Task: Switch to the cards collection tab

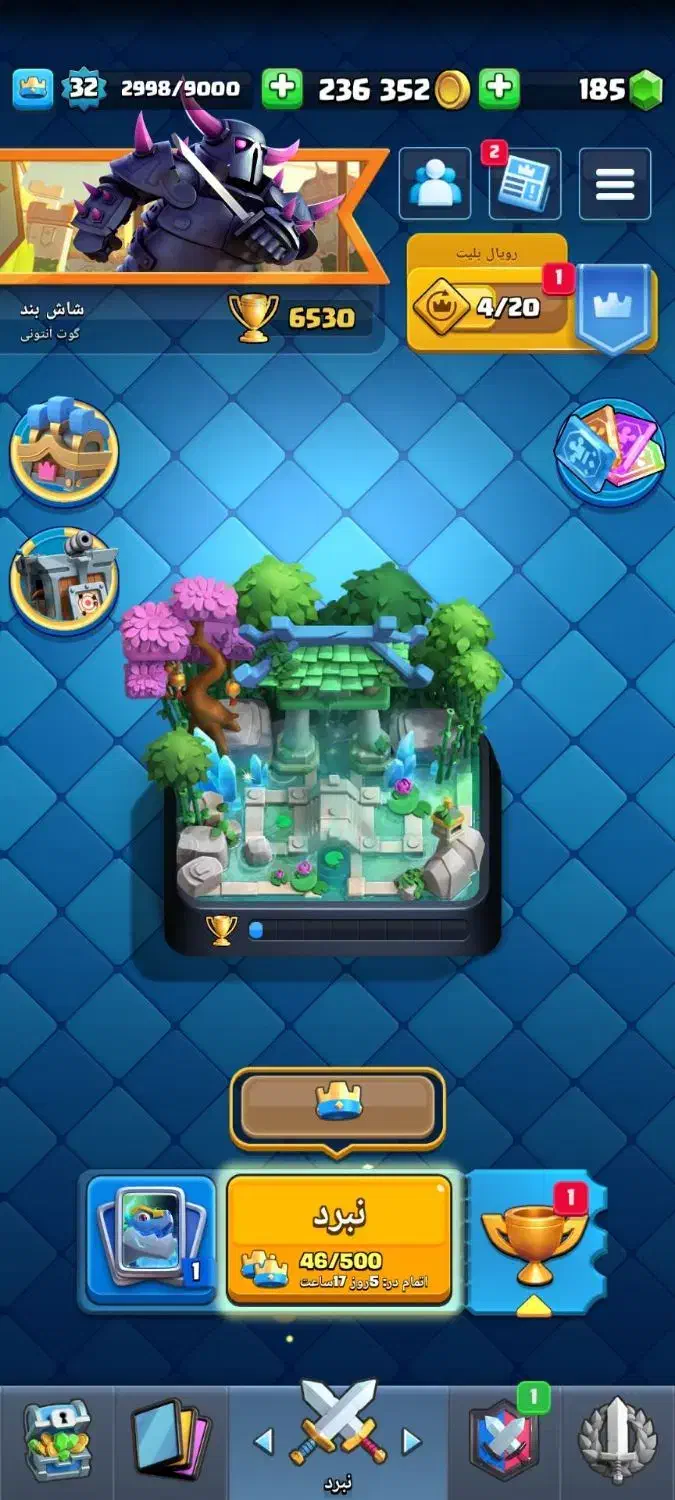Action: [170, 1440]
